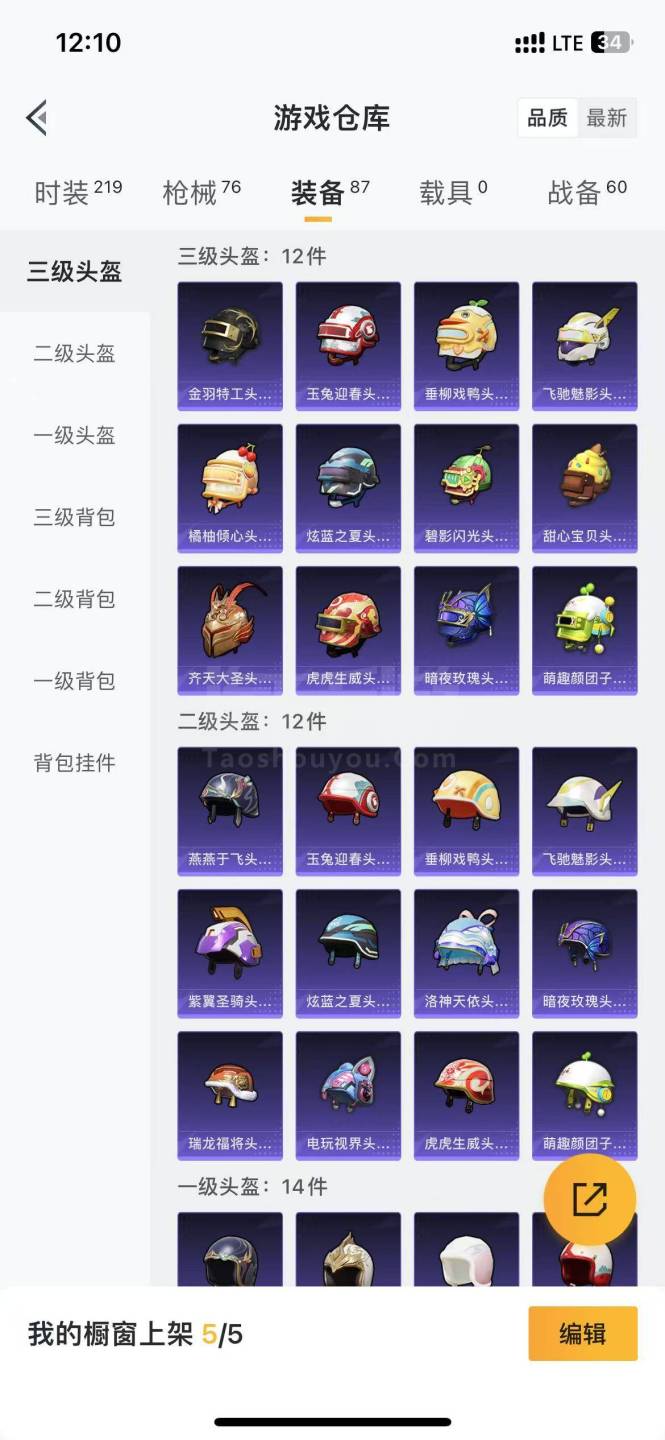Sort inventory by 最新
665x1440 pixels.
point(606,118)
